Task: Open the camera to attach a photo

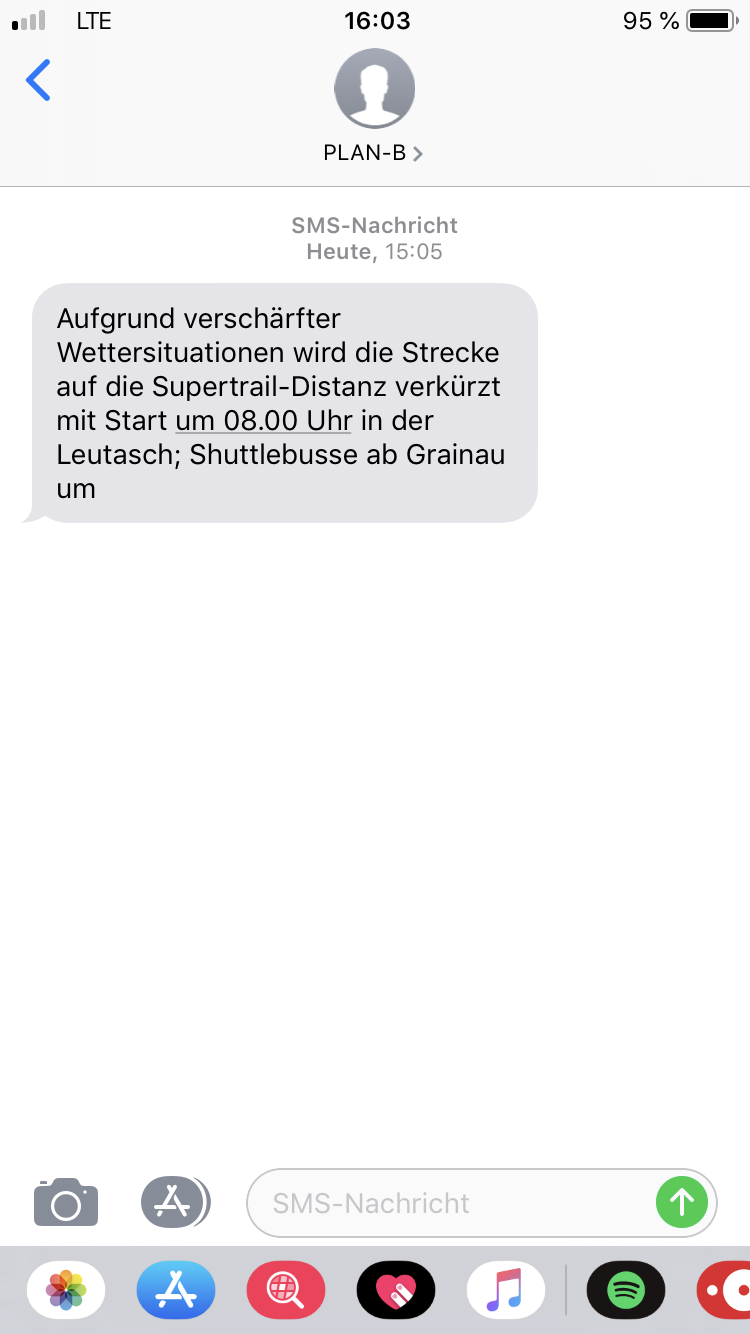Action: tap(66, 1201)
